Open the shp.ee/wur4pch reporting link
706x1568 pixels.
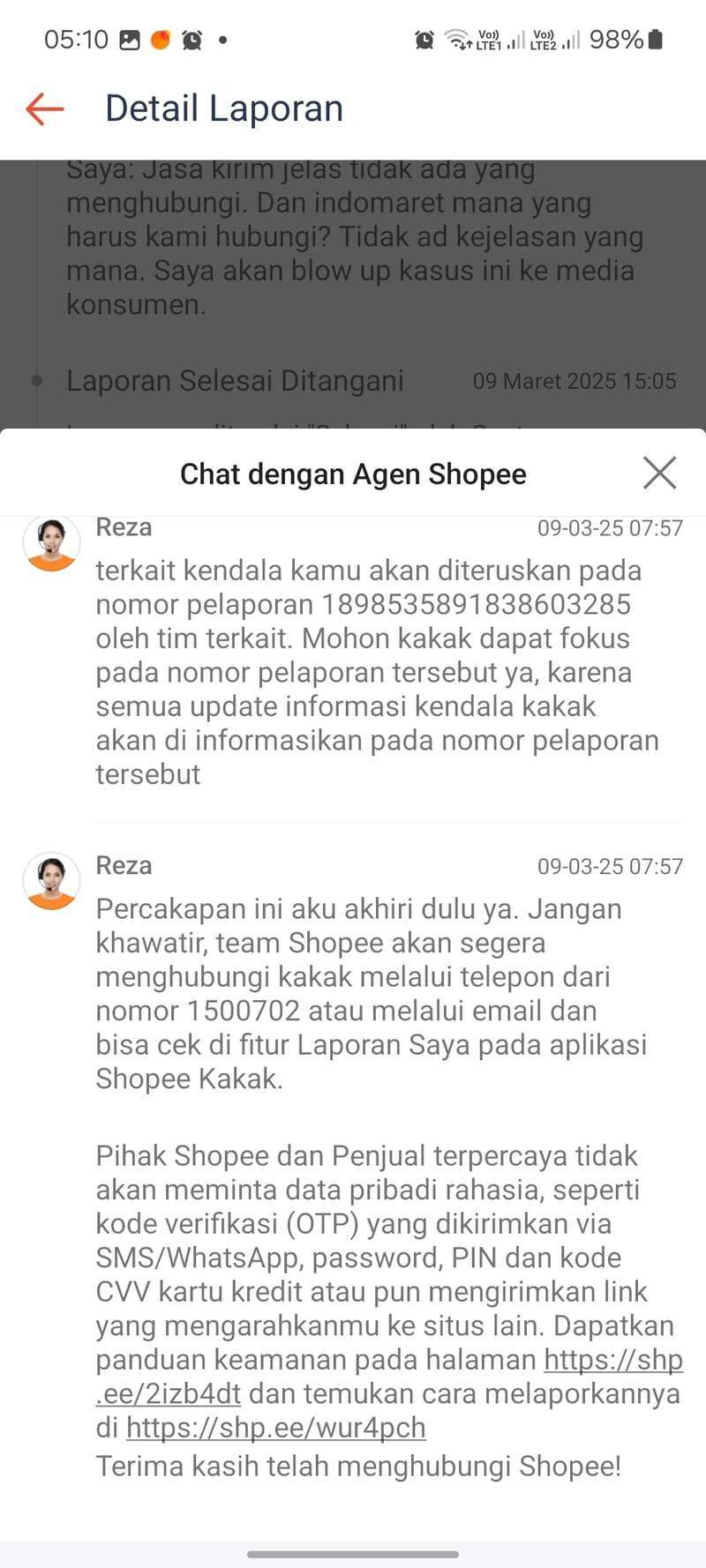275,1427
